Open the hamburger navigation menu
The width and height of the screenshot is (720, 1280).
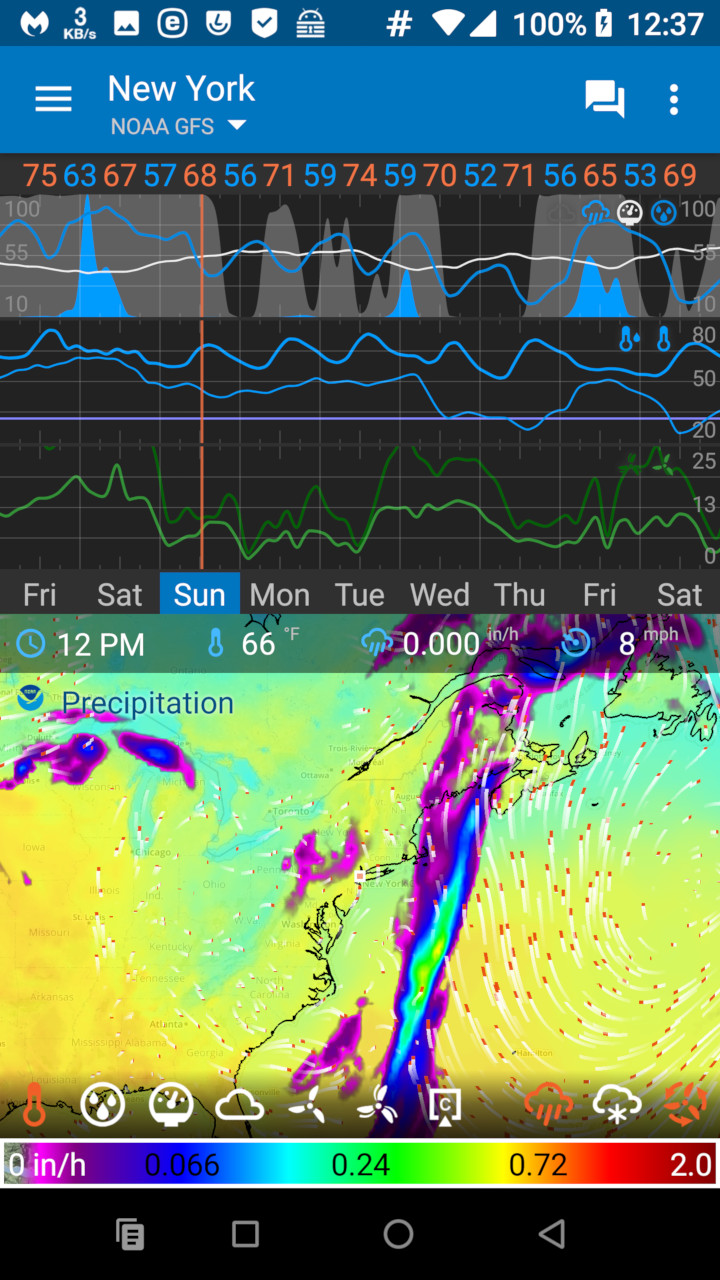point(53,99)
